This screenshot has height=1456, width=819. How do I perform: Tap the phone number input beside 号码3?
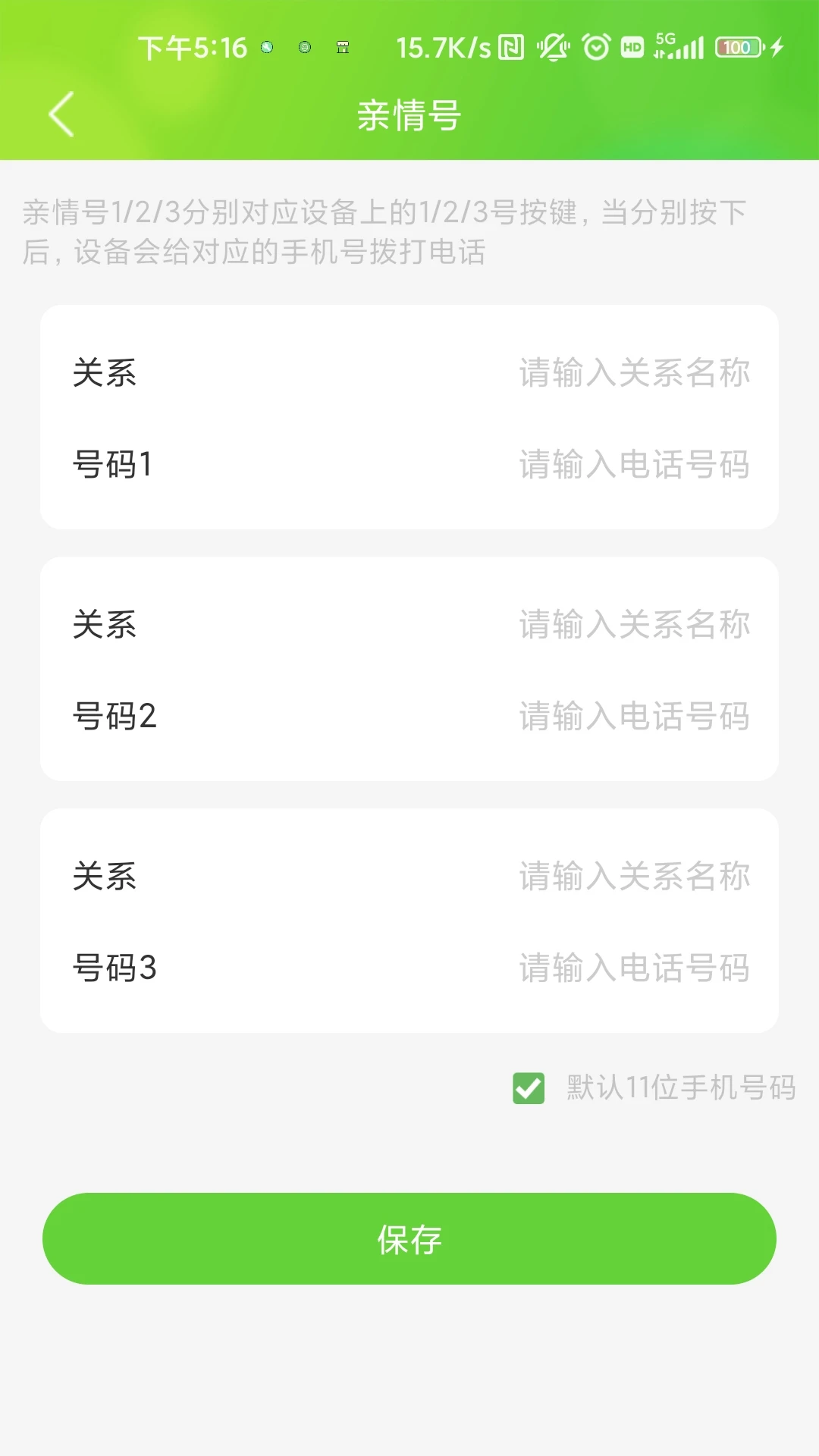click(635, 968)
